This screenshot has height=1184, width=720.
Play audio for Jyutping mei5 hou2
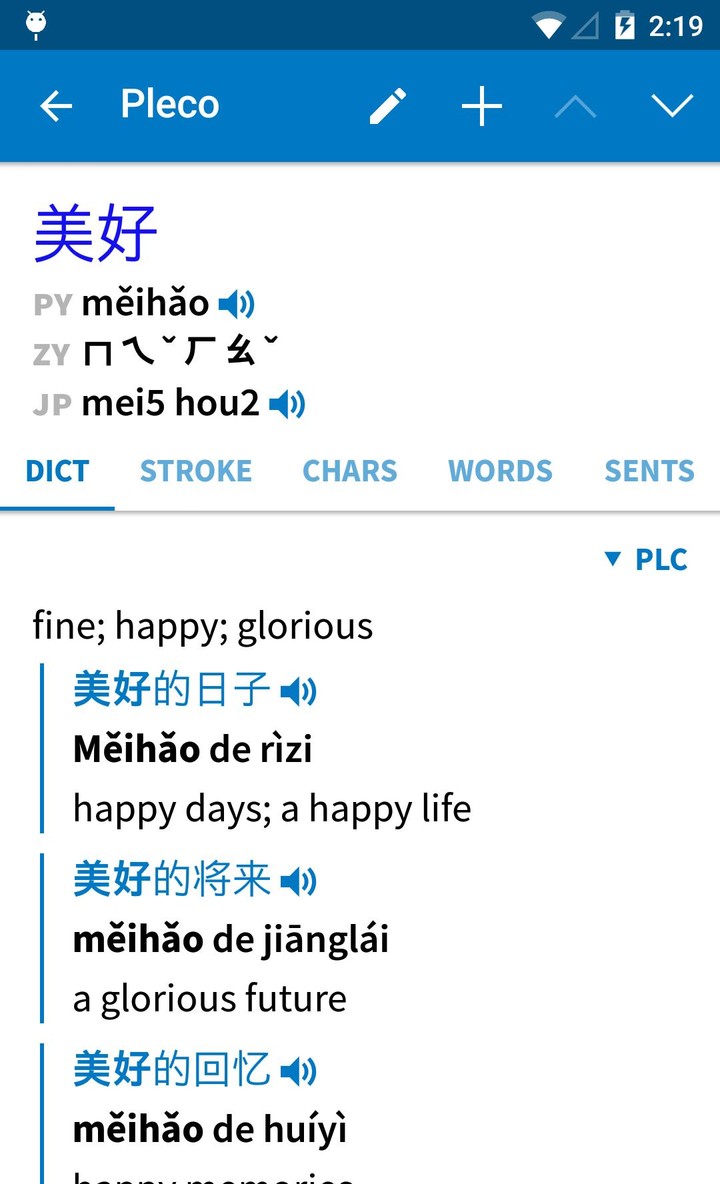point(288,403)
